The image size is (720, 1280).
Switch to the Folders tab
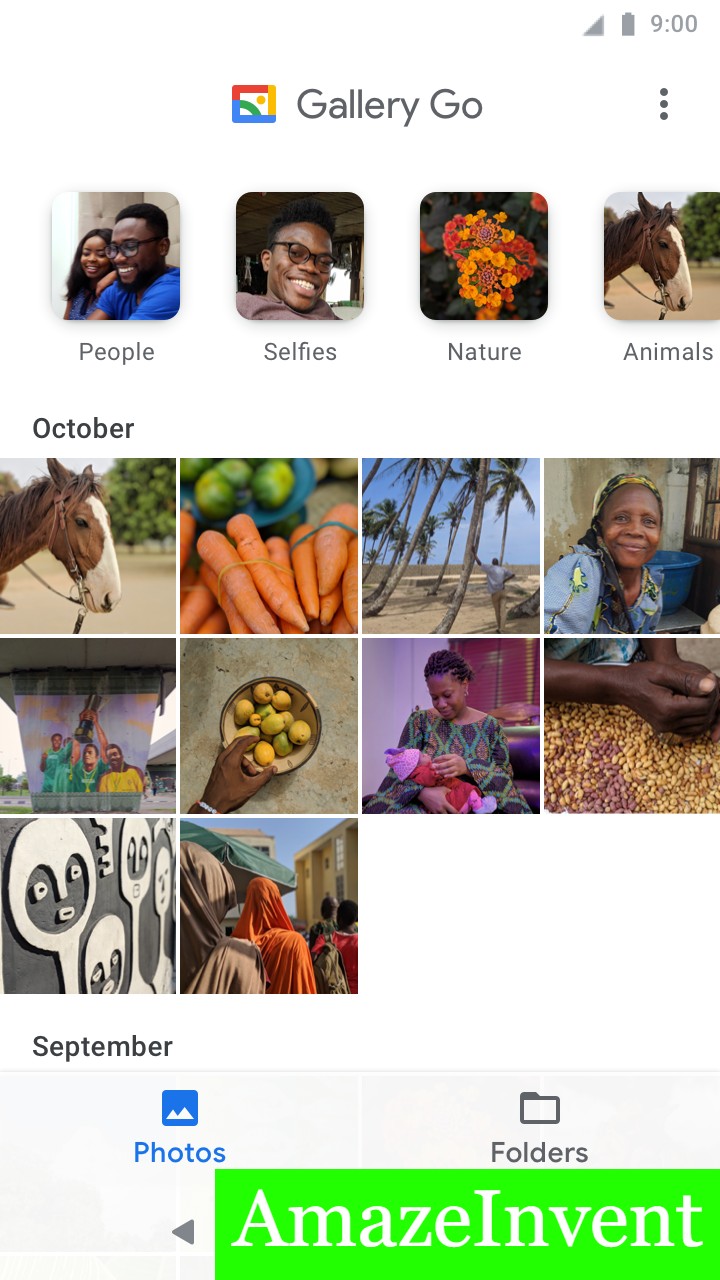pyautogui.click(x=540, y=1128)
